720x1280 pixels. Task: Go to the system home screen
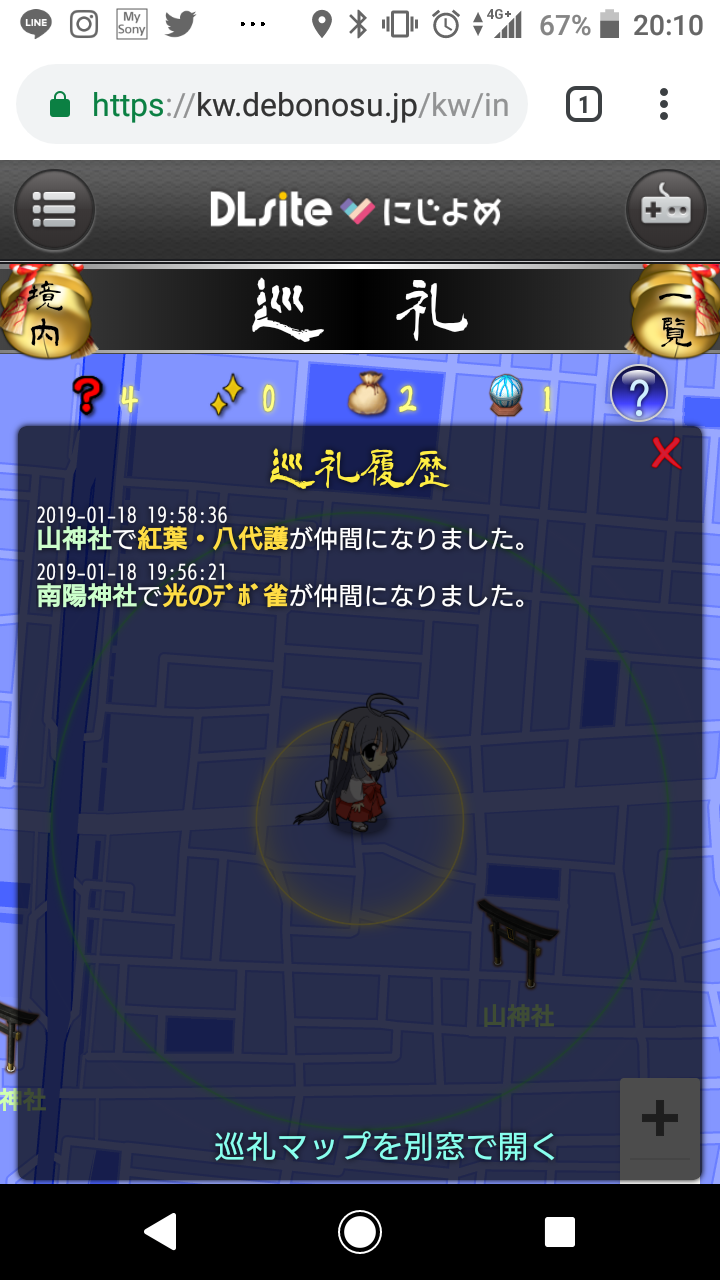(x=360, y=1232)
